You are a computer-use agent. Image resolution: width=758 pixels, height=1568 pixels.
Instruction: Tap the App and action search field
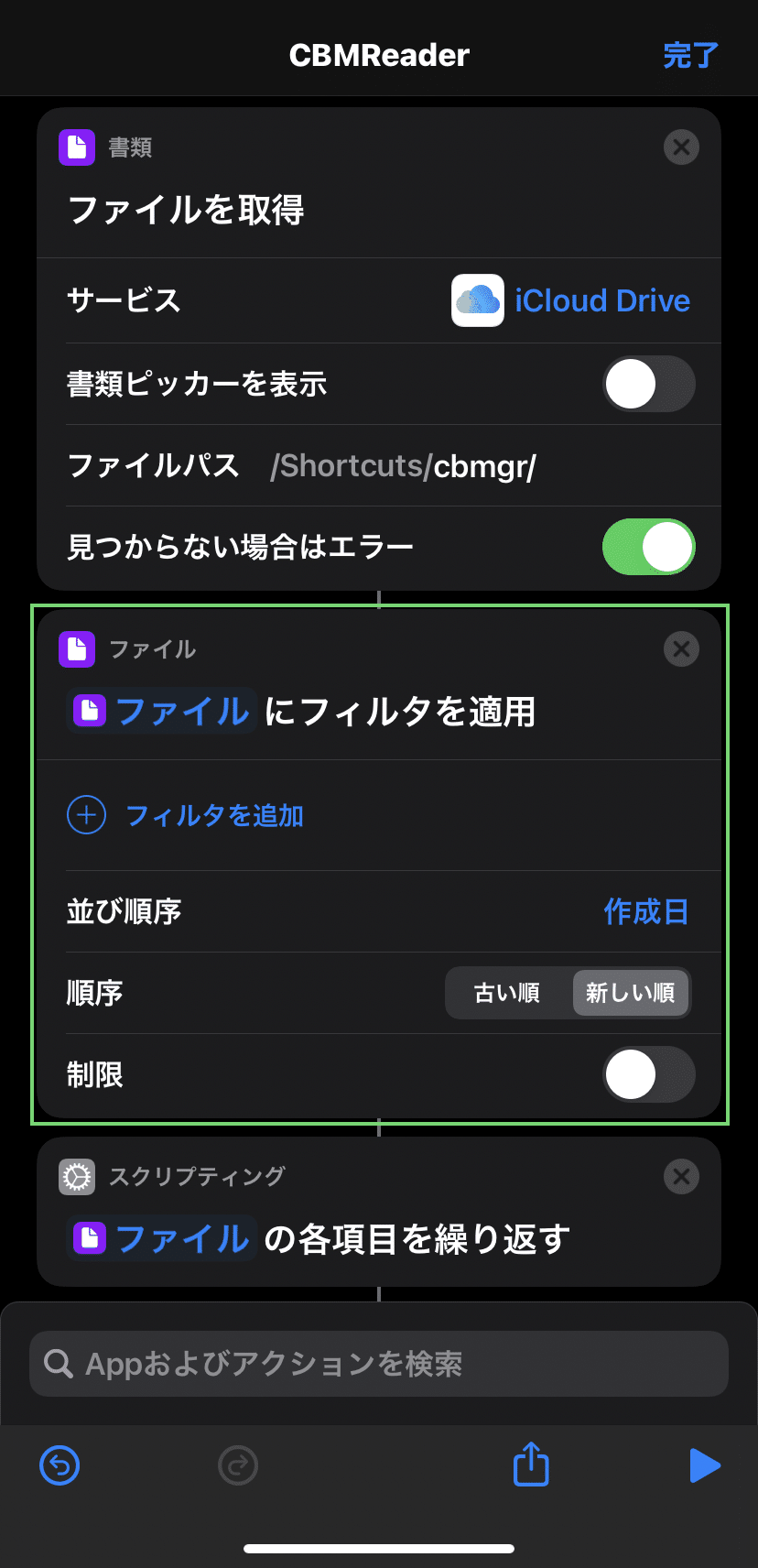pos(378,1364)
